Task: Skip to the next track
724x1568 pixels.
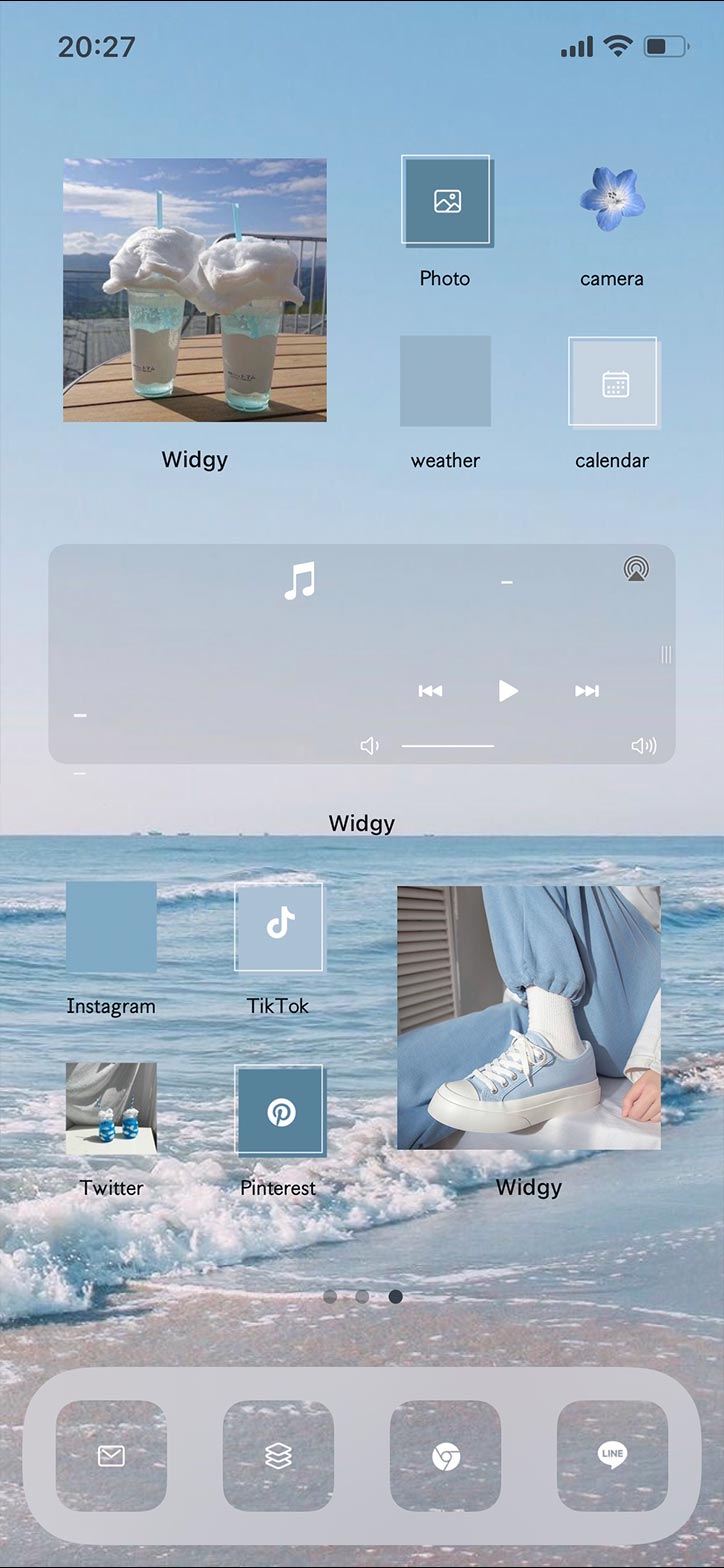Action: (x=587, y=690)
